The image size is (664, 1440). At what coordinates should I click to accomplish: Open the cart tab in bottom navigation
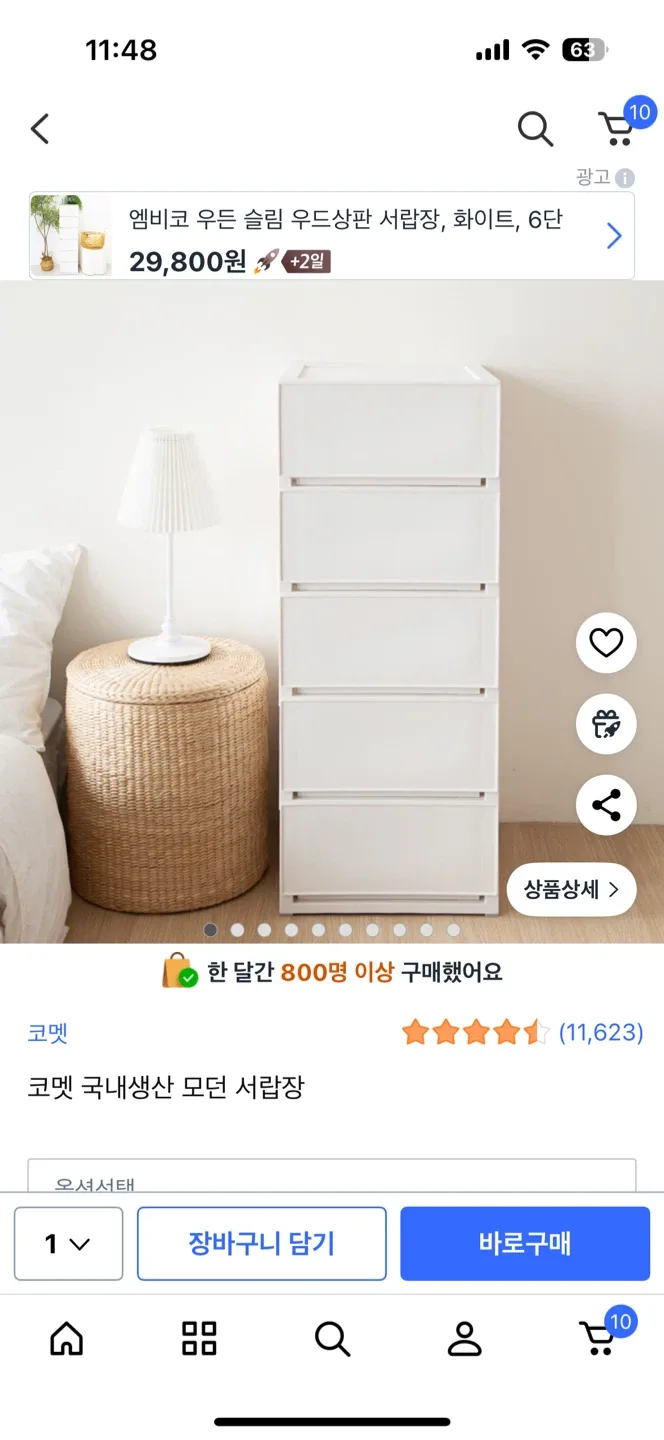click(599, 1336)
